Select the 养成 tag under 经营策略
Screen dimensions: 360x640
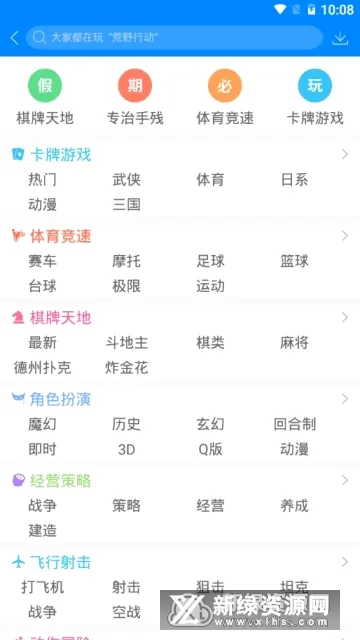click(294, 506)
